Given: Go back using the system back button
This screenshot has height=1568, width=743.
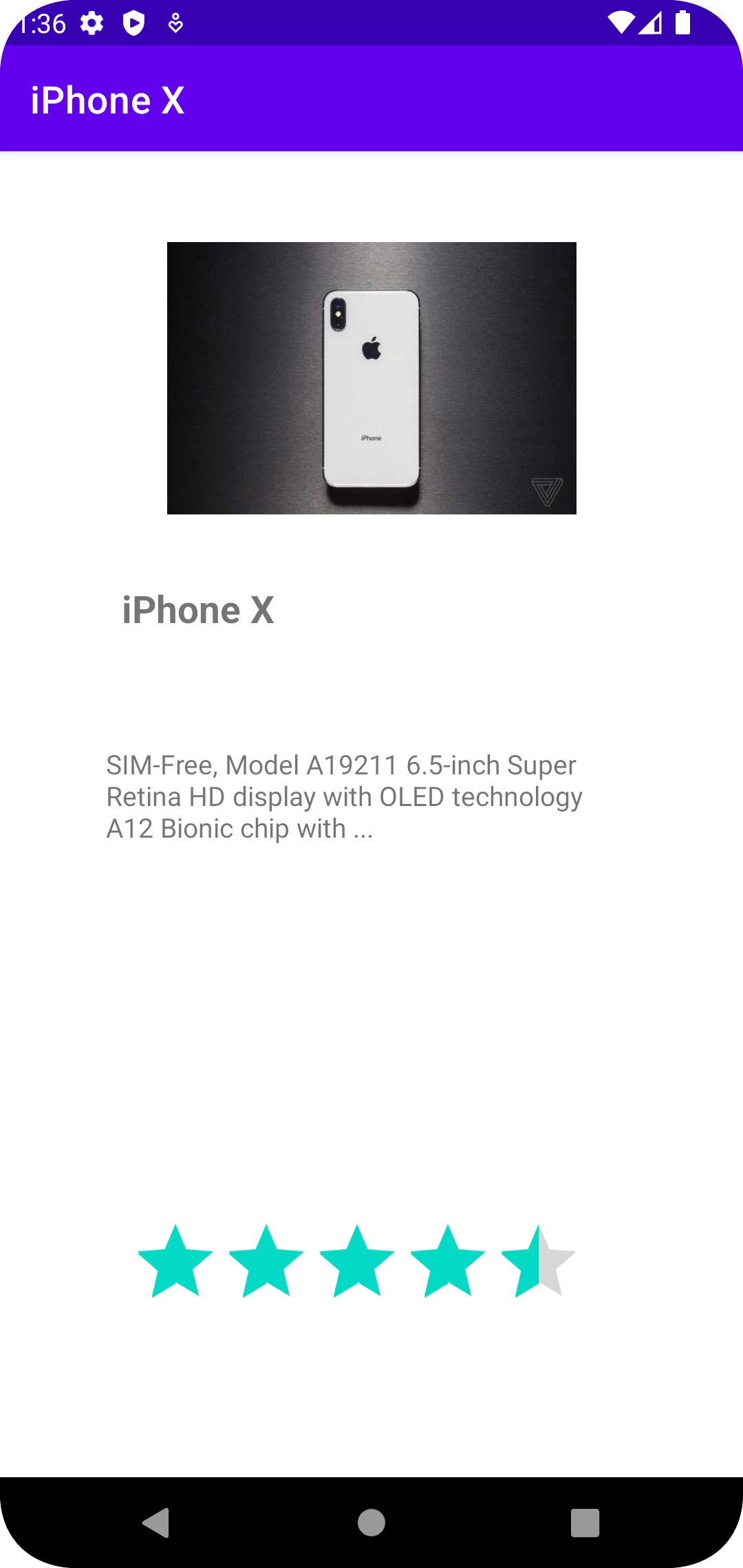Looking at the screenshot, I should pyautogui.click(x=156, y=1523).
